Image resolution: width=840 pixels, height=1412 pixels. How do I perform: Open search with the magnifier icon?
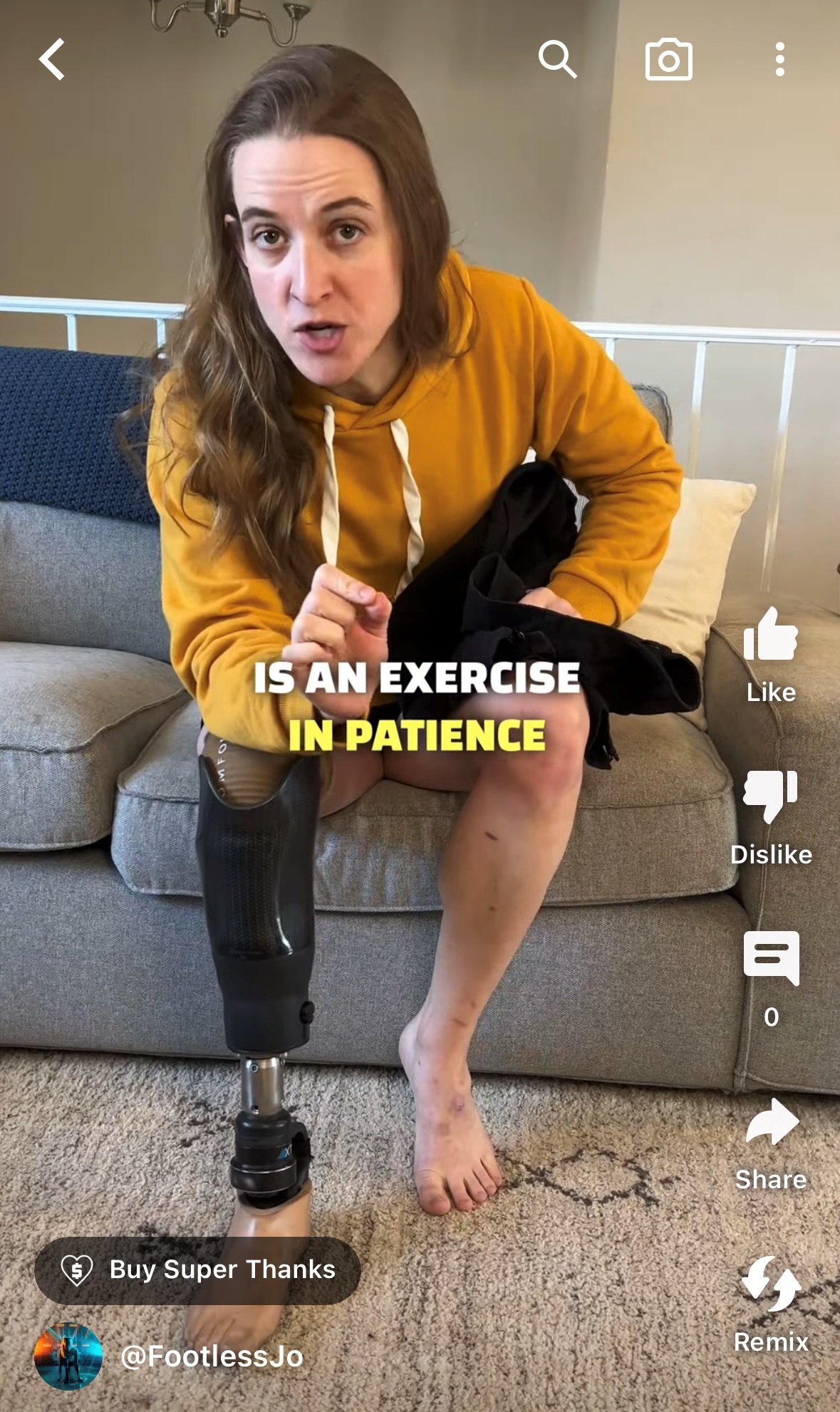tap(557, 59)
